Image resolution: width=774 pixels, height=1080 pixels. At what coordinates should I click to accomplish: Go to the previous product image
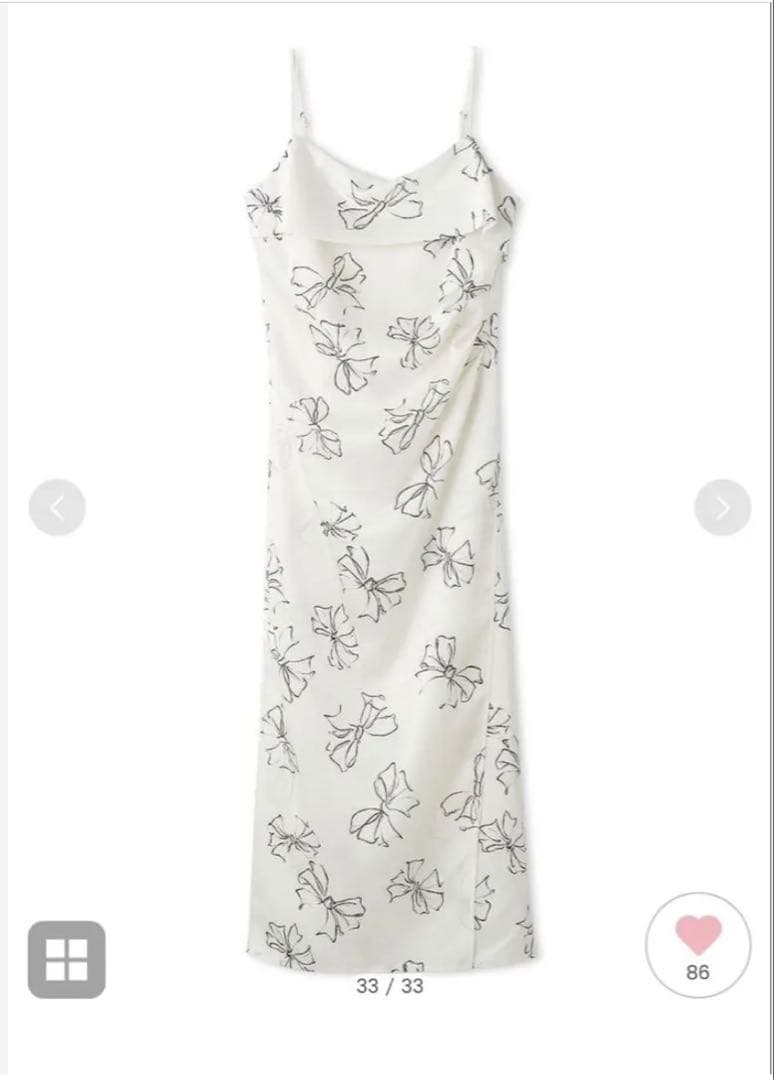point(57,508)
